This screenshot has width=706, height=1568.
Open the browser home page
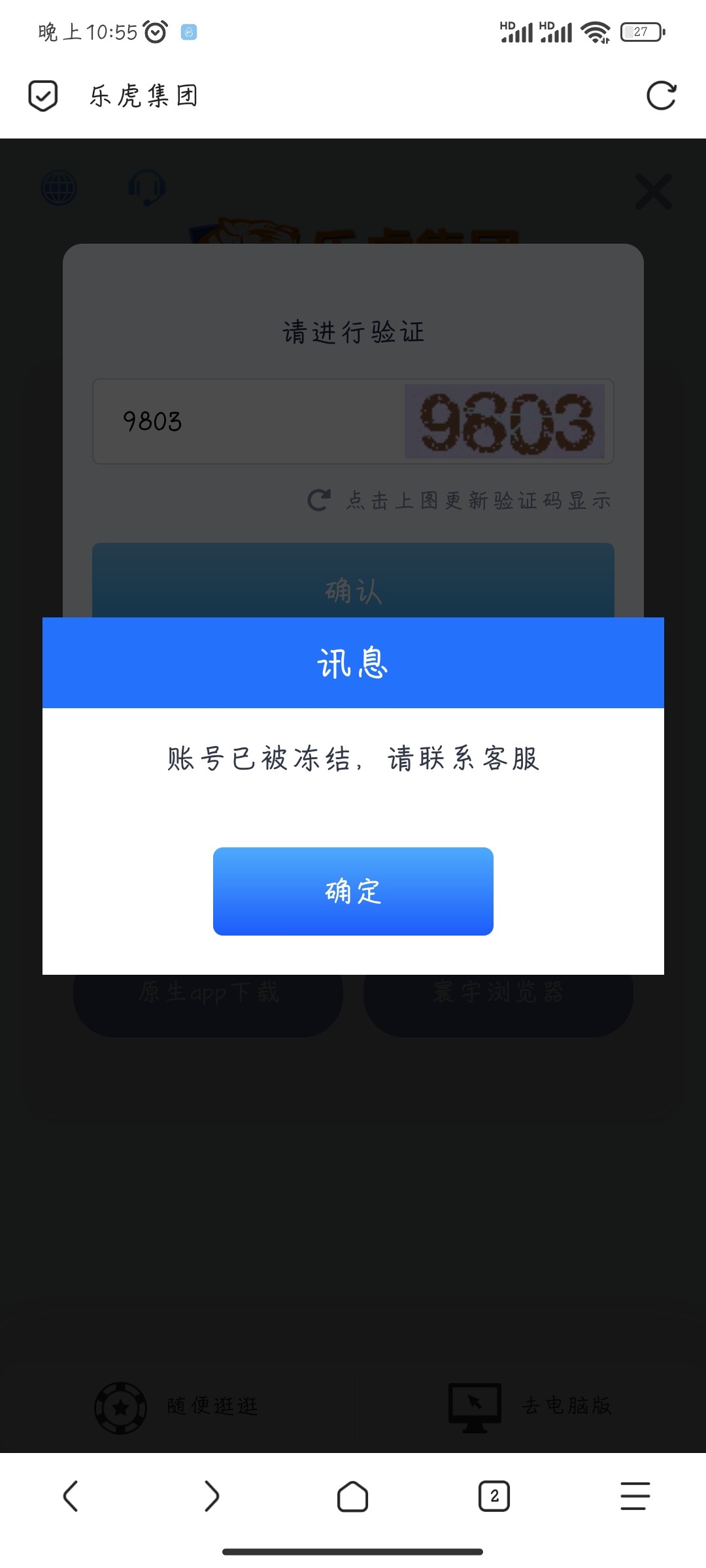tap(353, 1496)
